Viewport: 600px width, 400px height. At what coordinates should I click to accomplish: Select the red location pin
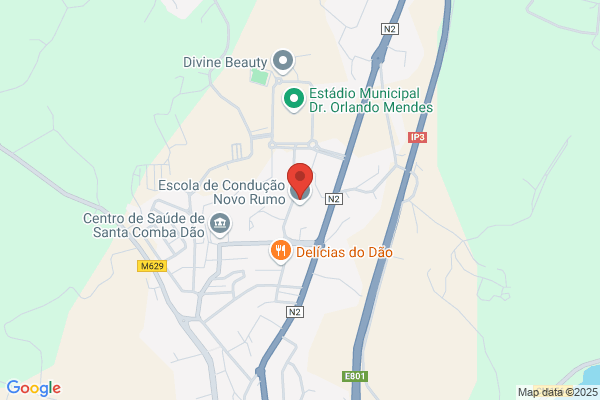click(x=300, y=181)
